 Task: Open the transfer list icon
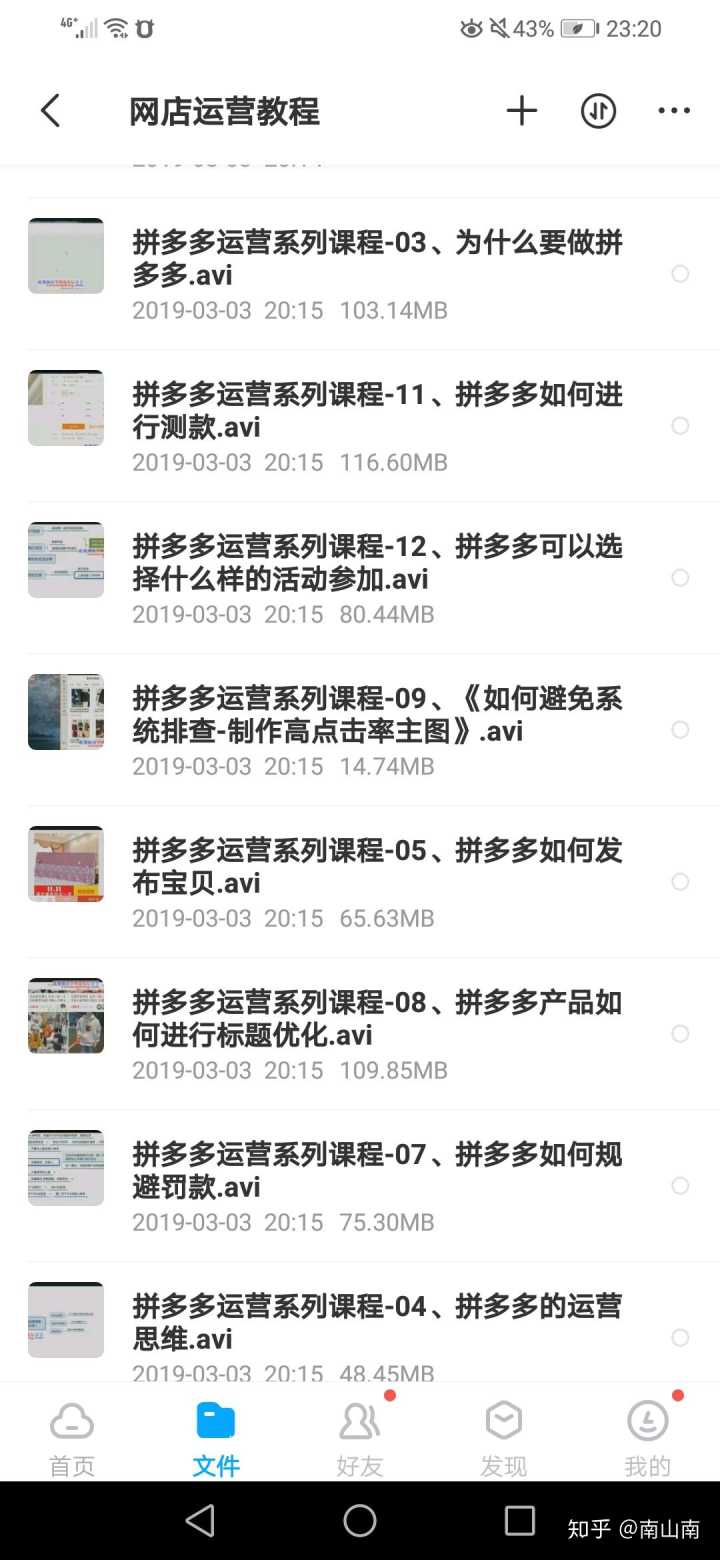pos(598,111)
